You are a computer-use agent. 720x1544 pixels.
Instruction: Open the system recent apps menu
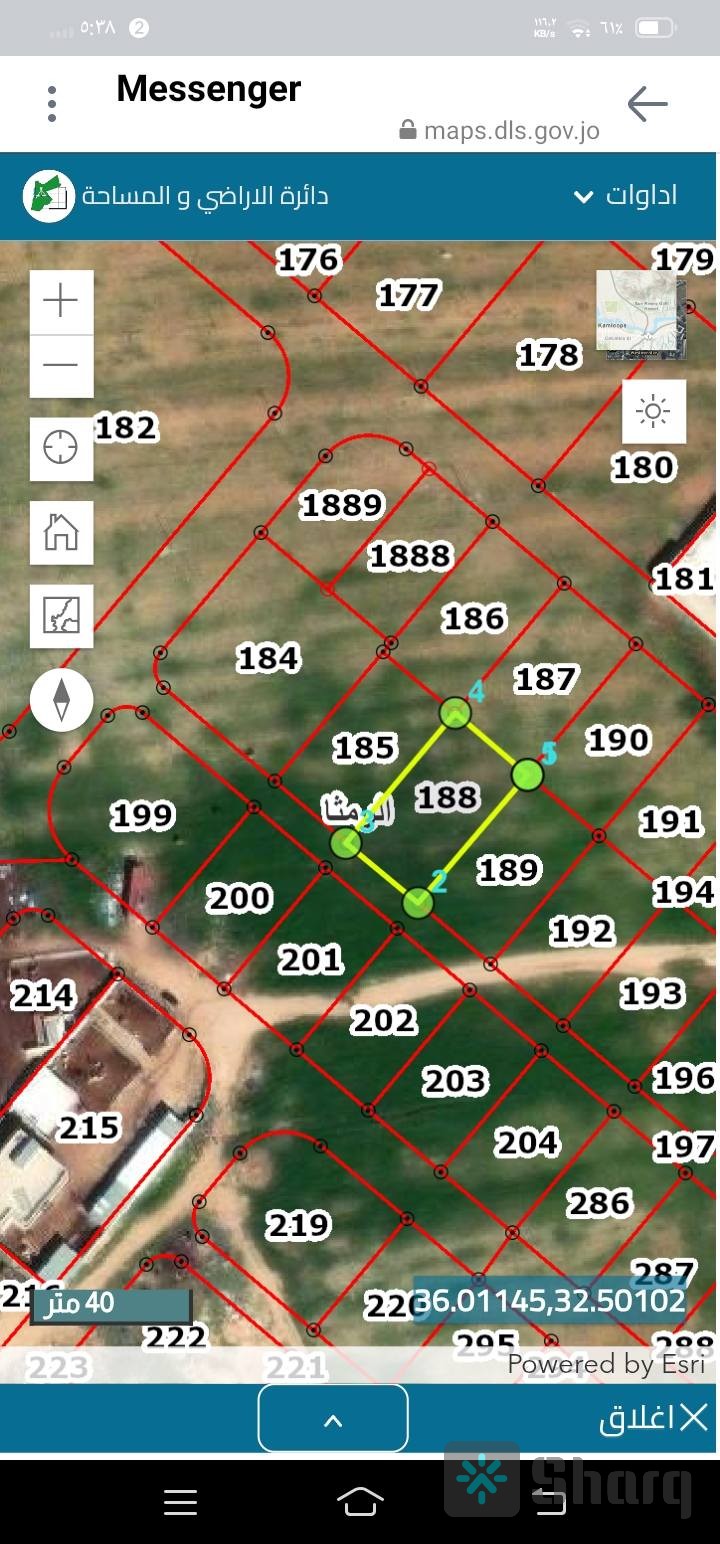[180, 1502]
